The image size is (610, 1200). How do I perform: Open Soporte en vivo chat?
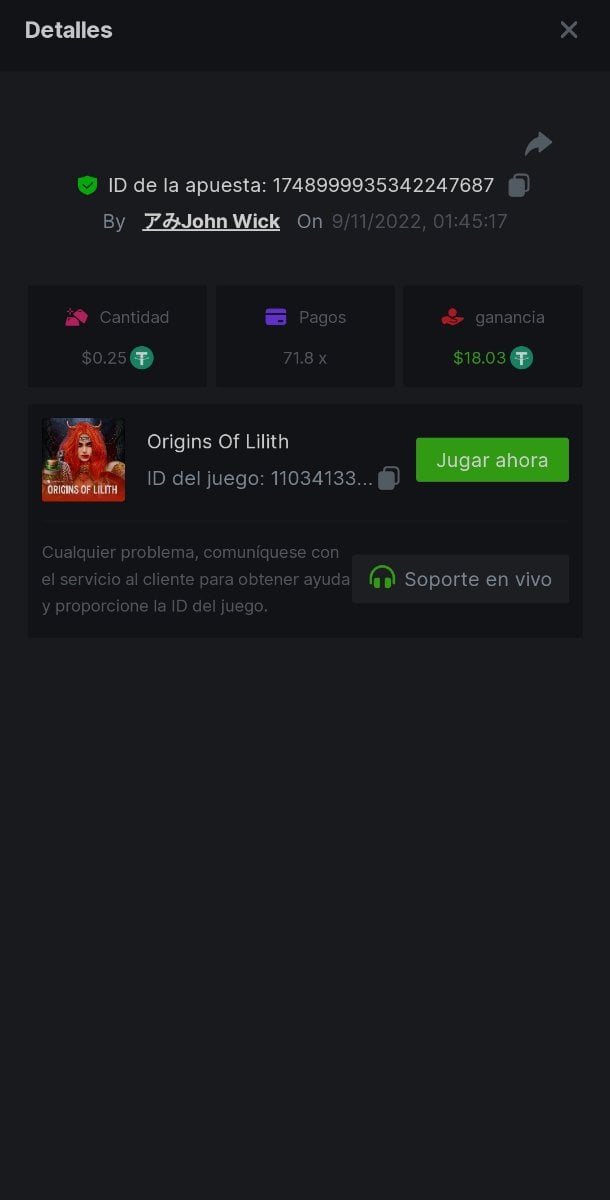click(460, 579)
